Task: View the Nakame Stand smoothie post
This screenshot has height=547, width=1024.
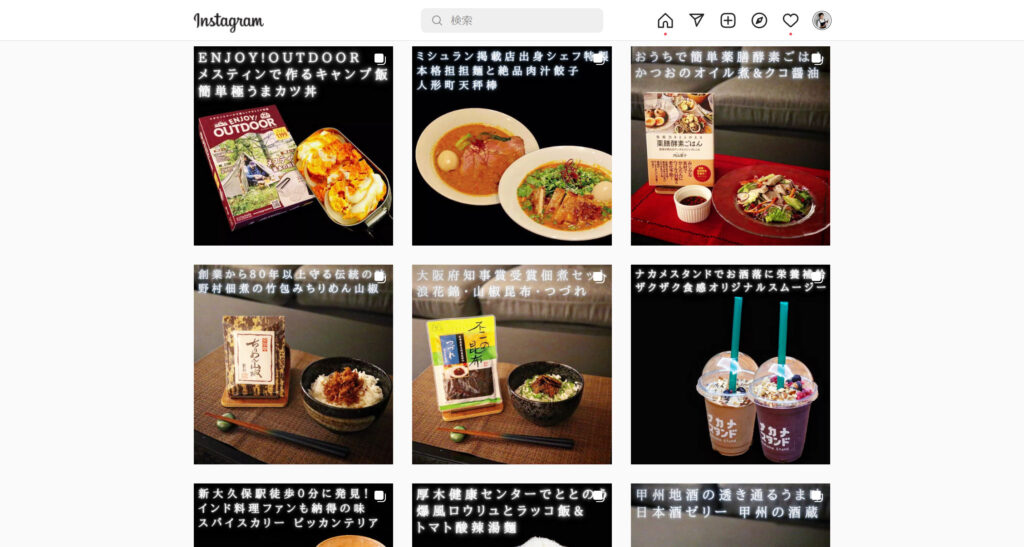Action: [x=730, y=364]
